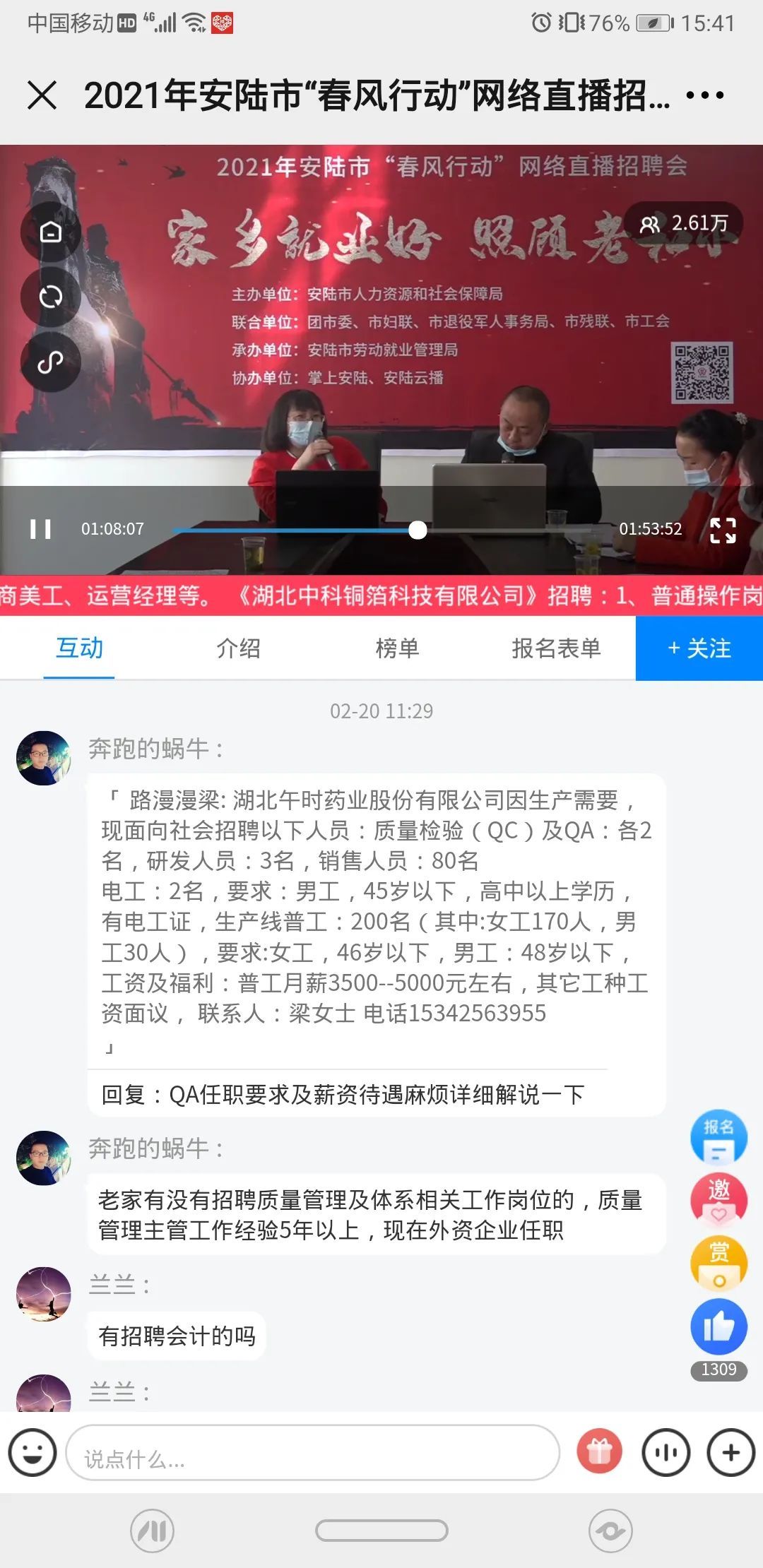763x1568 pixels.
Task: Follow the channel with + 关注
Action: point(699,648)
